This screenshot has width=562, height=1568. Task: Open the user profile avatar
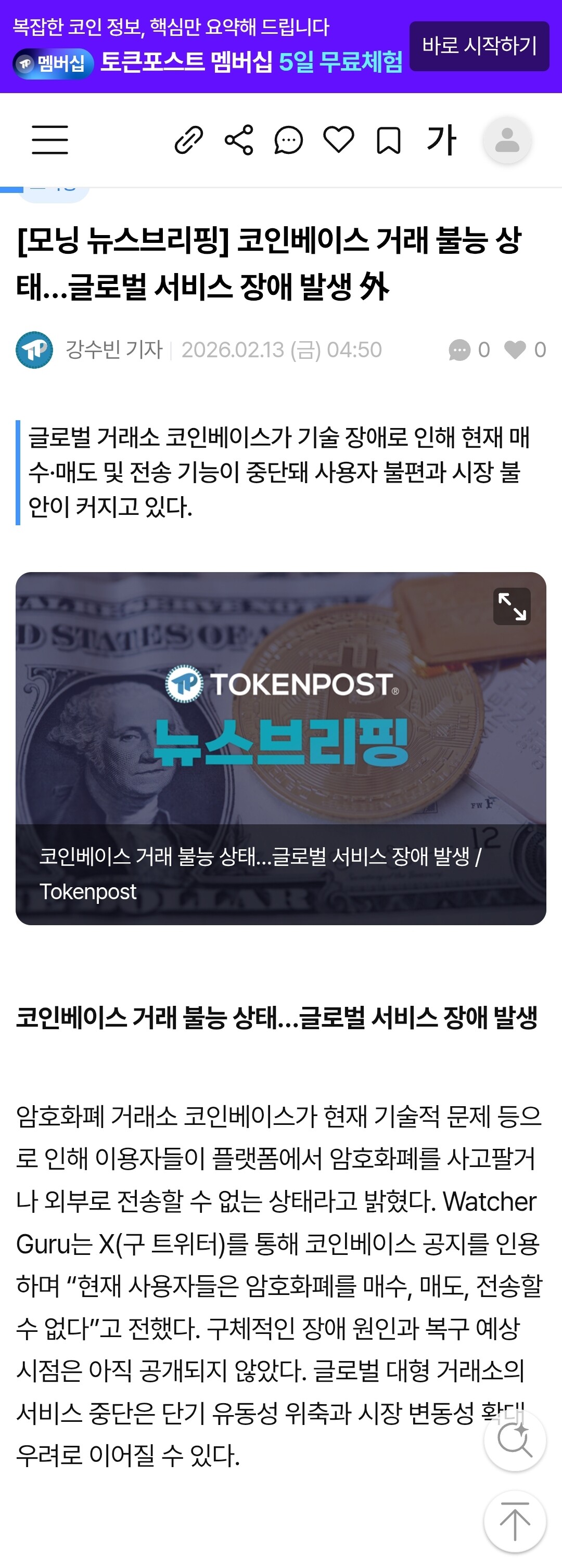pyautogui.click(x=507, y=140)
